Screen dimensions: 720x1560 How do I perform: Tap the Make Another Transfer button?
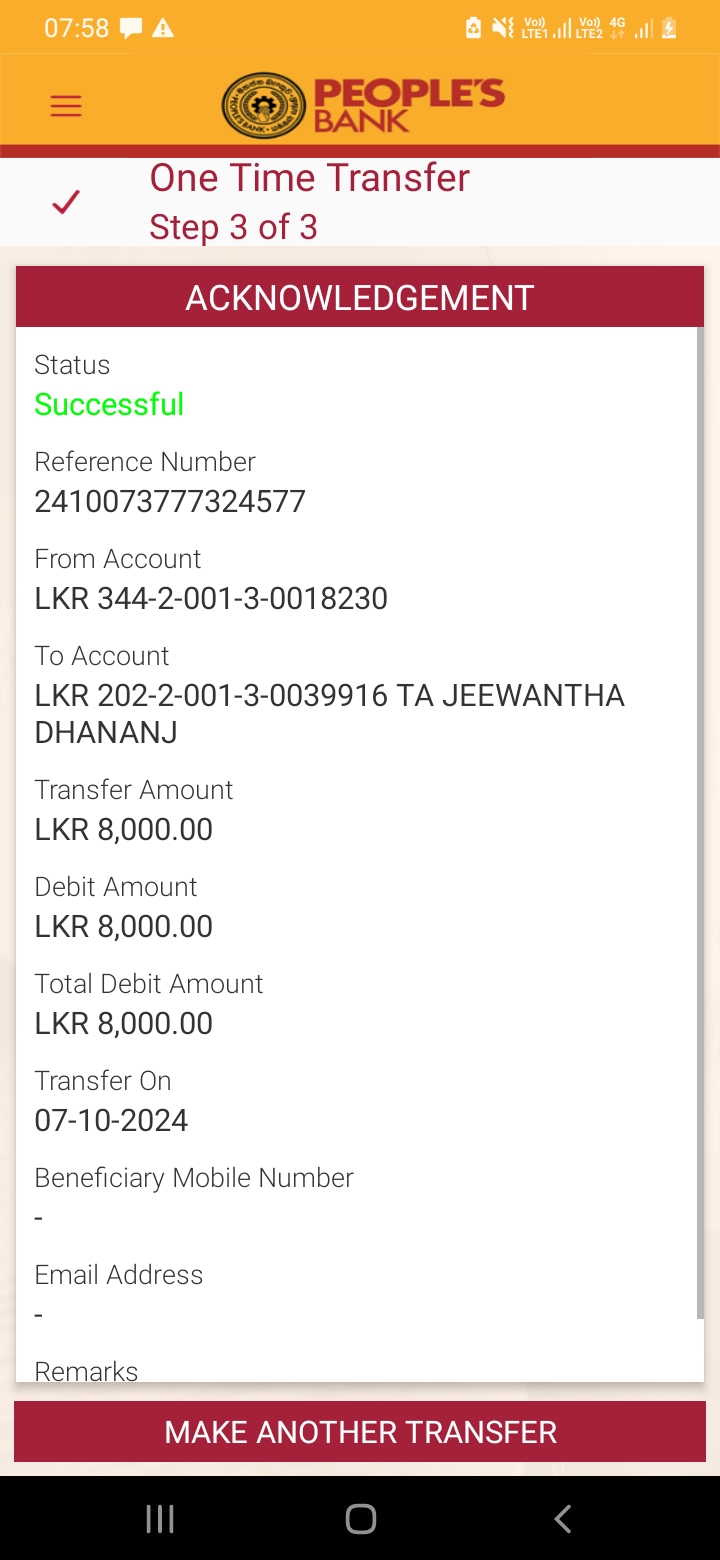(360, 1432)
